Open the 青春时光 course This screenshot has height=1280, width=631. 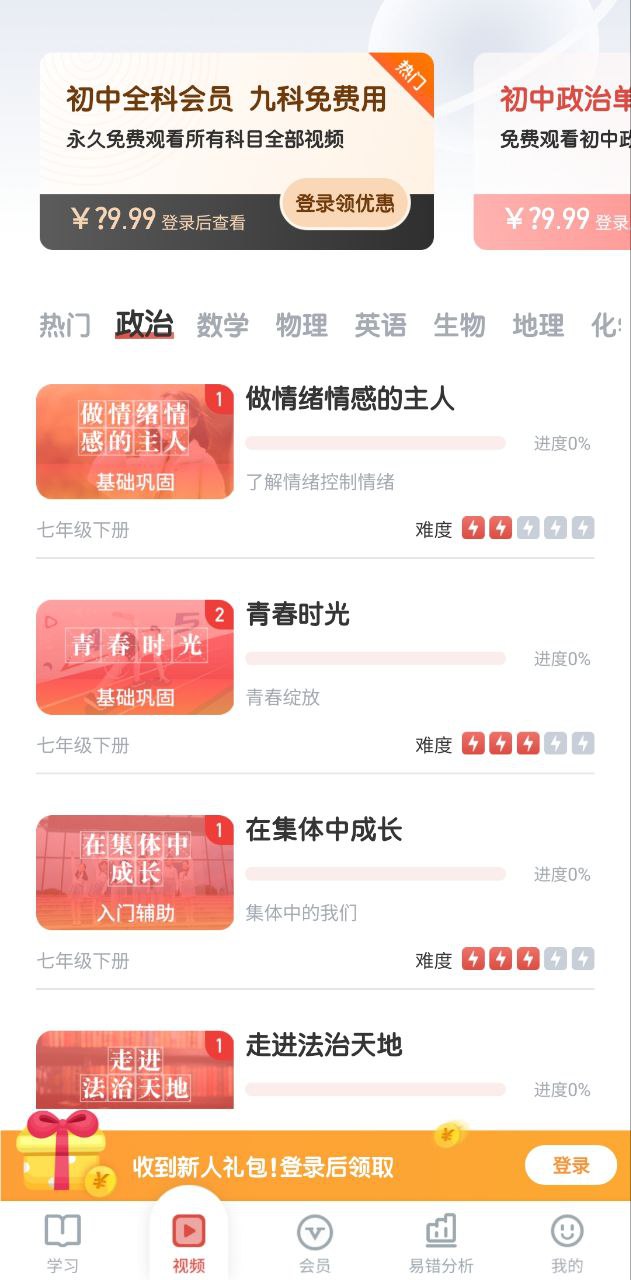(x=298, y=614)
